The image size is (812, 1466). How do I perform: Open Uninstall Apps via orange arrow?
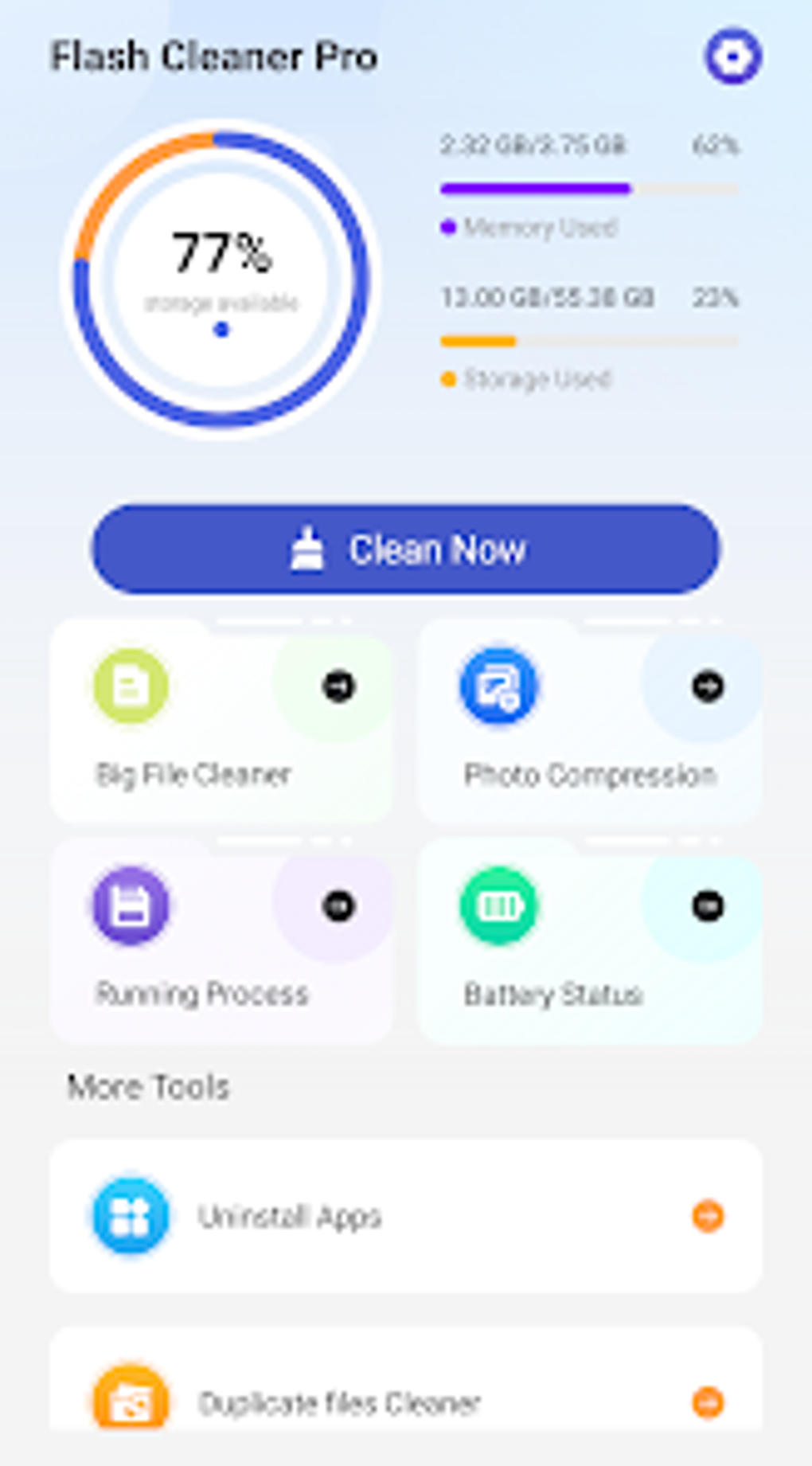pos(707,1214)
